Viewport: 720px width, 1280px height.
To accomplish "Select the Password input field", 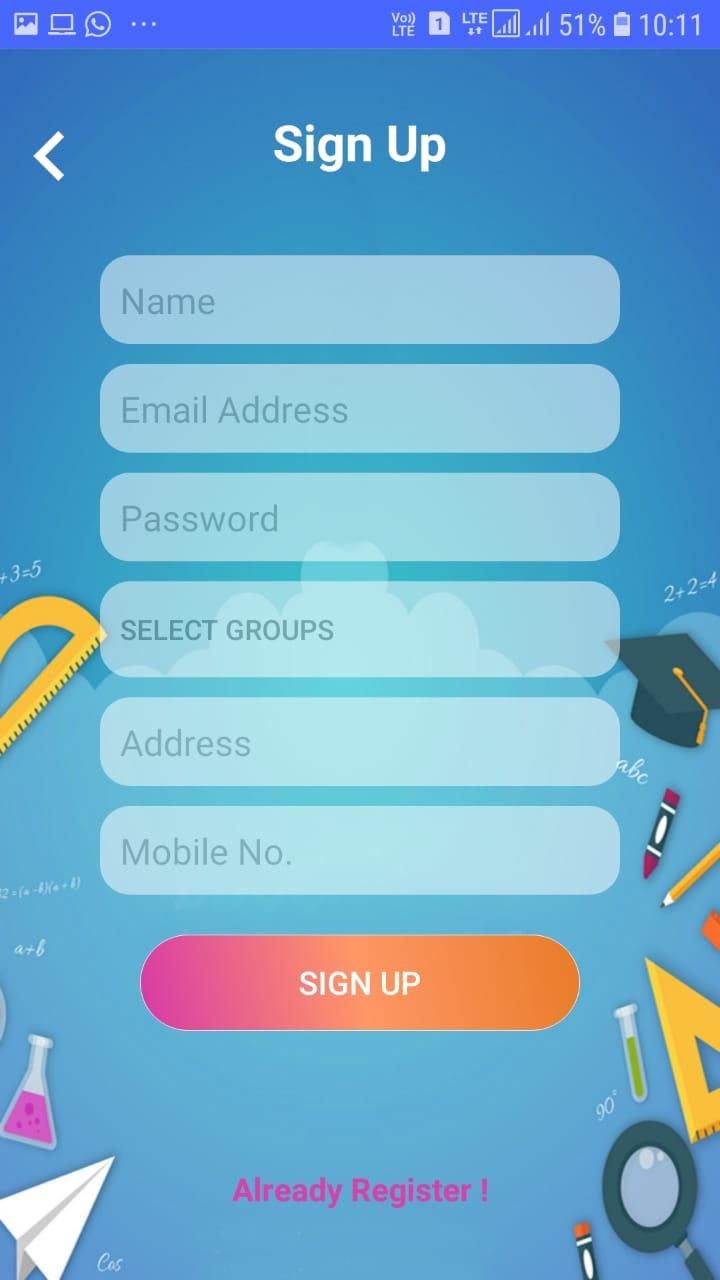I will point(360,518).
